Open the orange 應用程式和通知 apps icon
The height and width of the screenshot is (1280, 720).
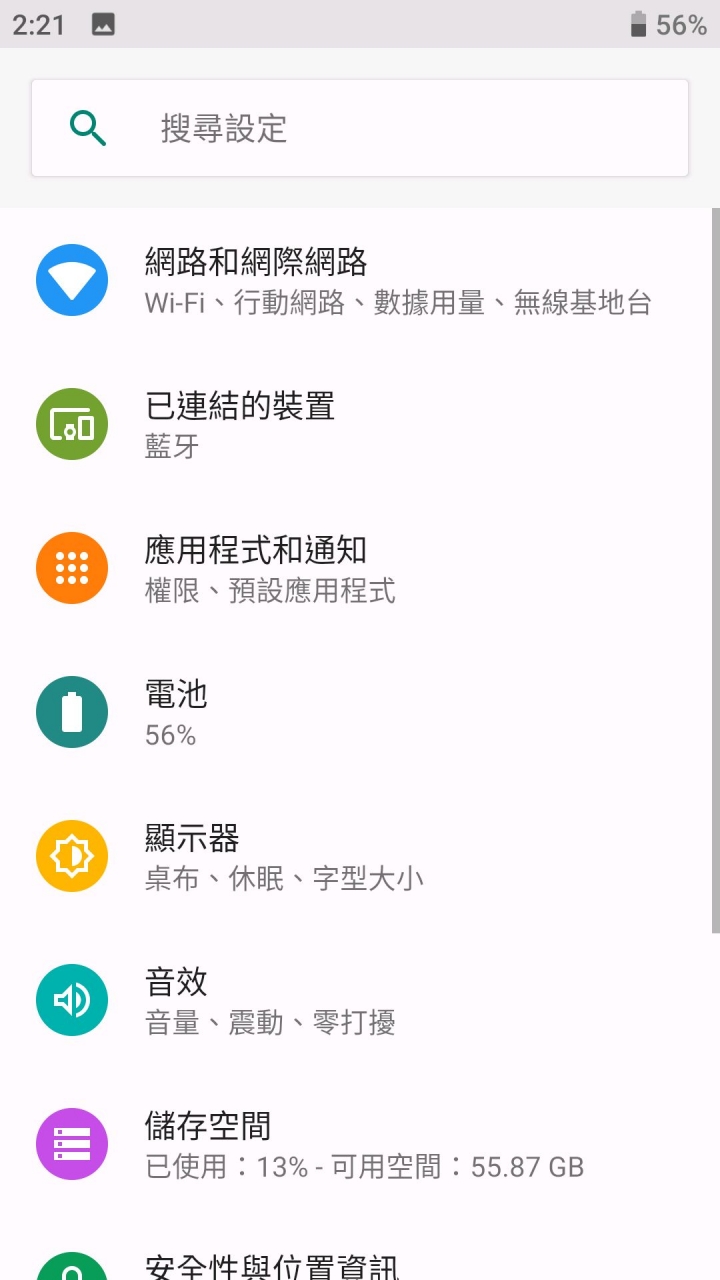click(x=71, y=568)
